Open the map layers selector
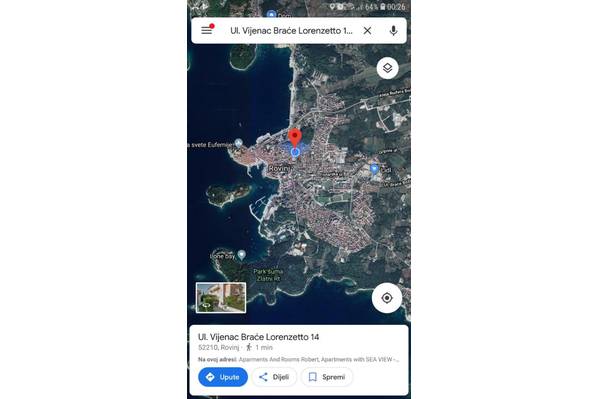 pos(387,68)
